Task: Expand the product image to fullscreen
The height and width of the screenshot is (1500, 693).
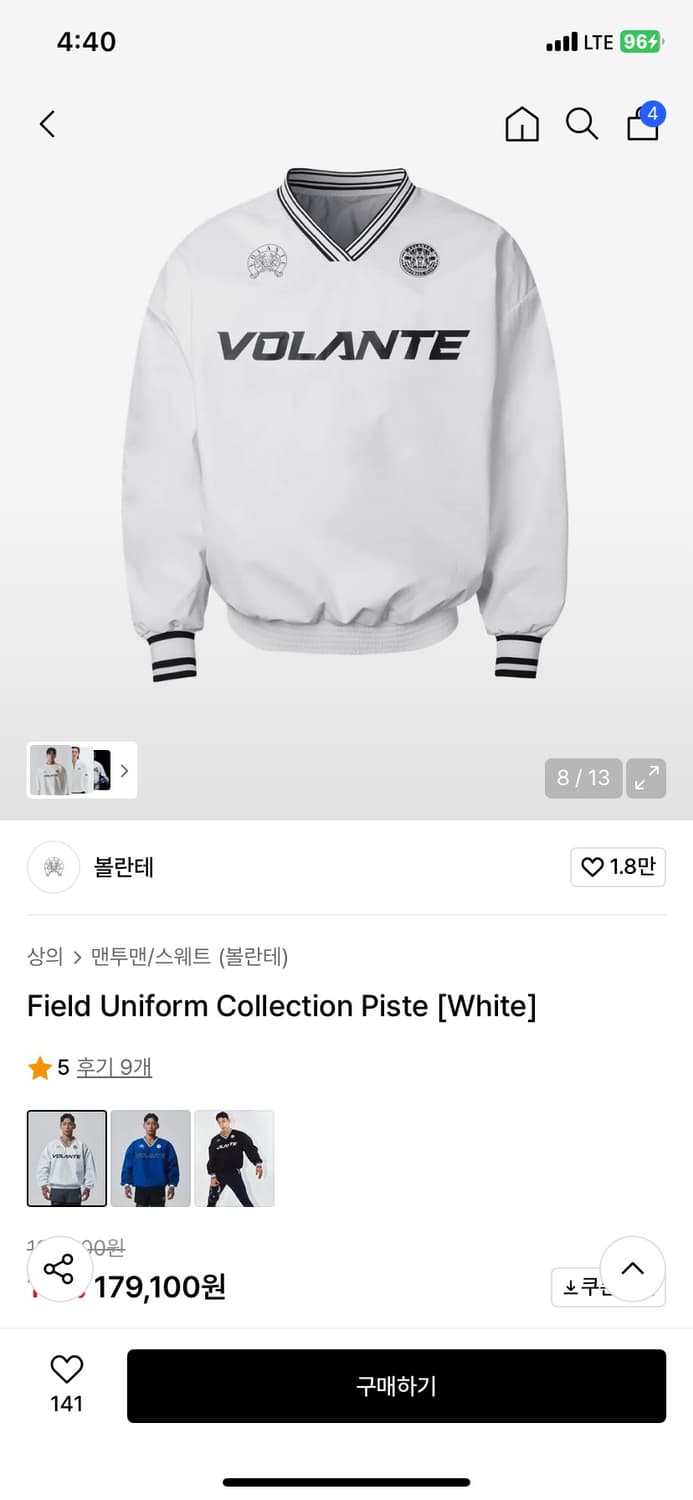Action: [646, 778]
